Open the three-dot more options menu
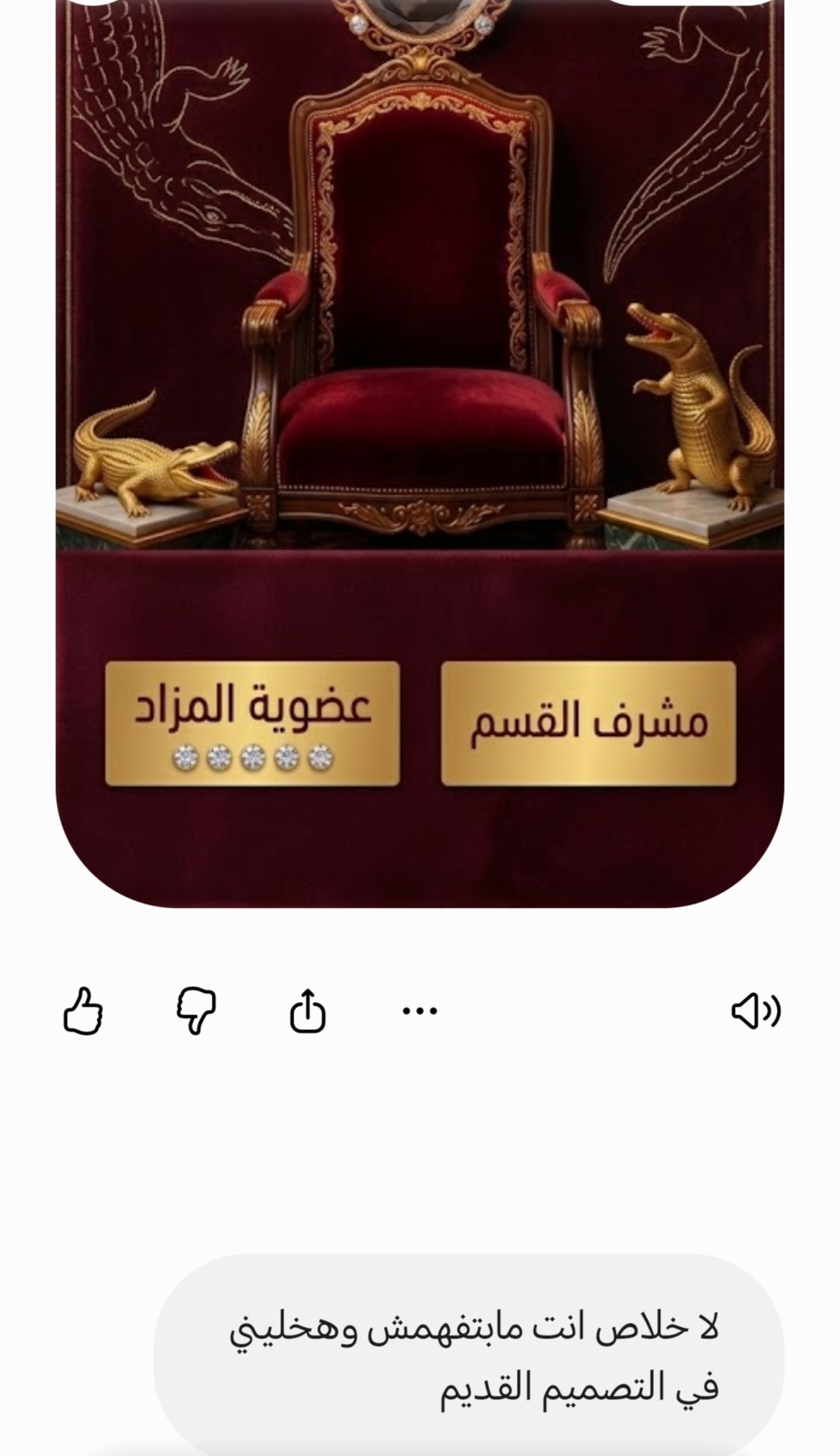The width and height of the screenshot is (840, 1456). tap(420, 1011)
